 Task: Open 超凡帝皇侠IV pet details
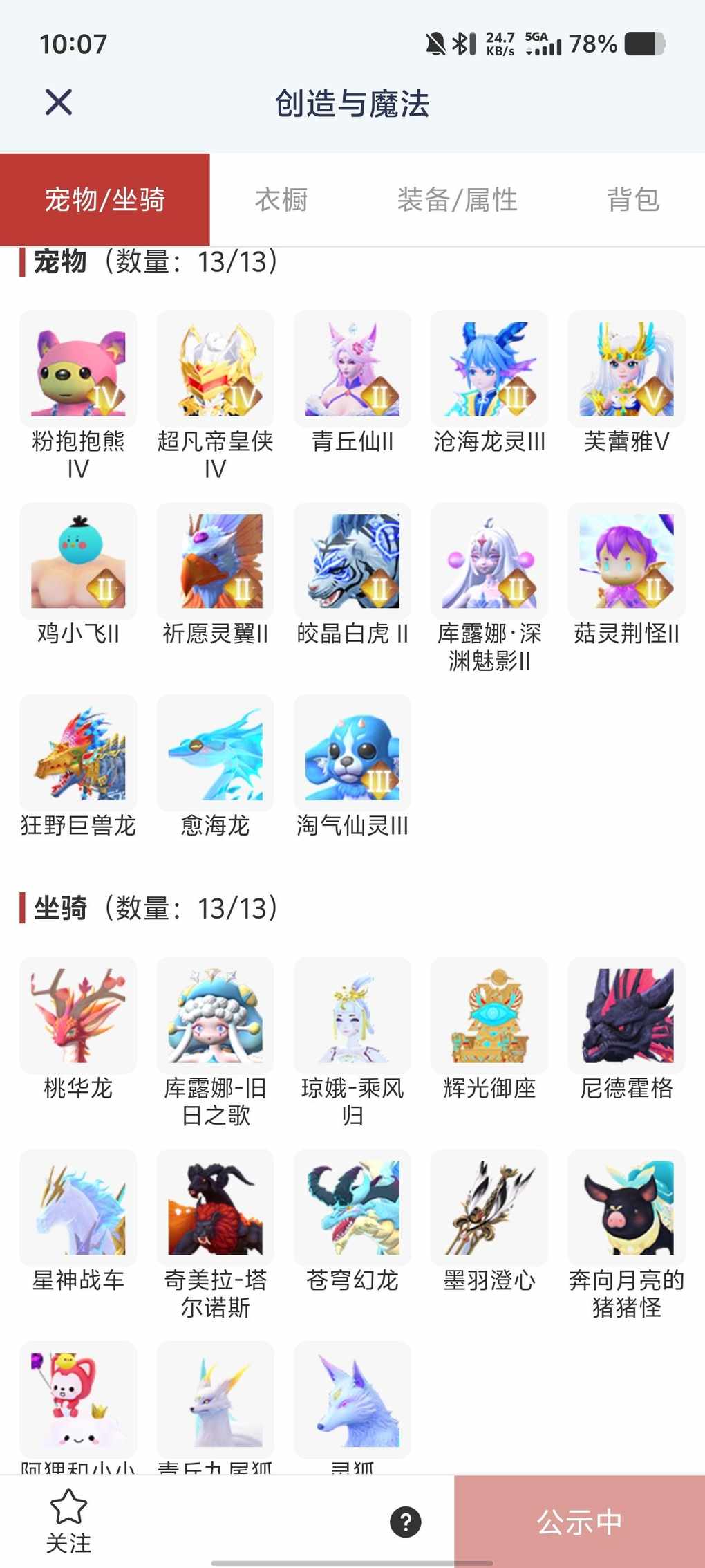point(215,369)
